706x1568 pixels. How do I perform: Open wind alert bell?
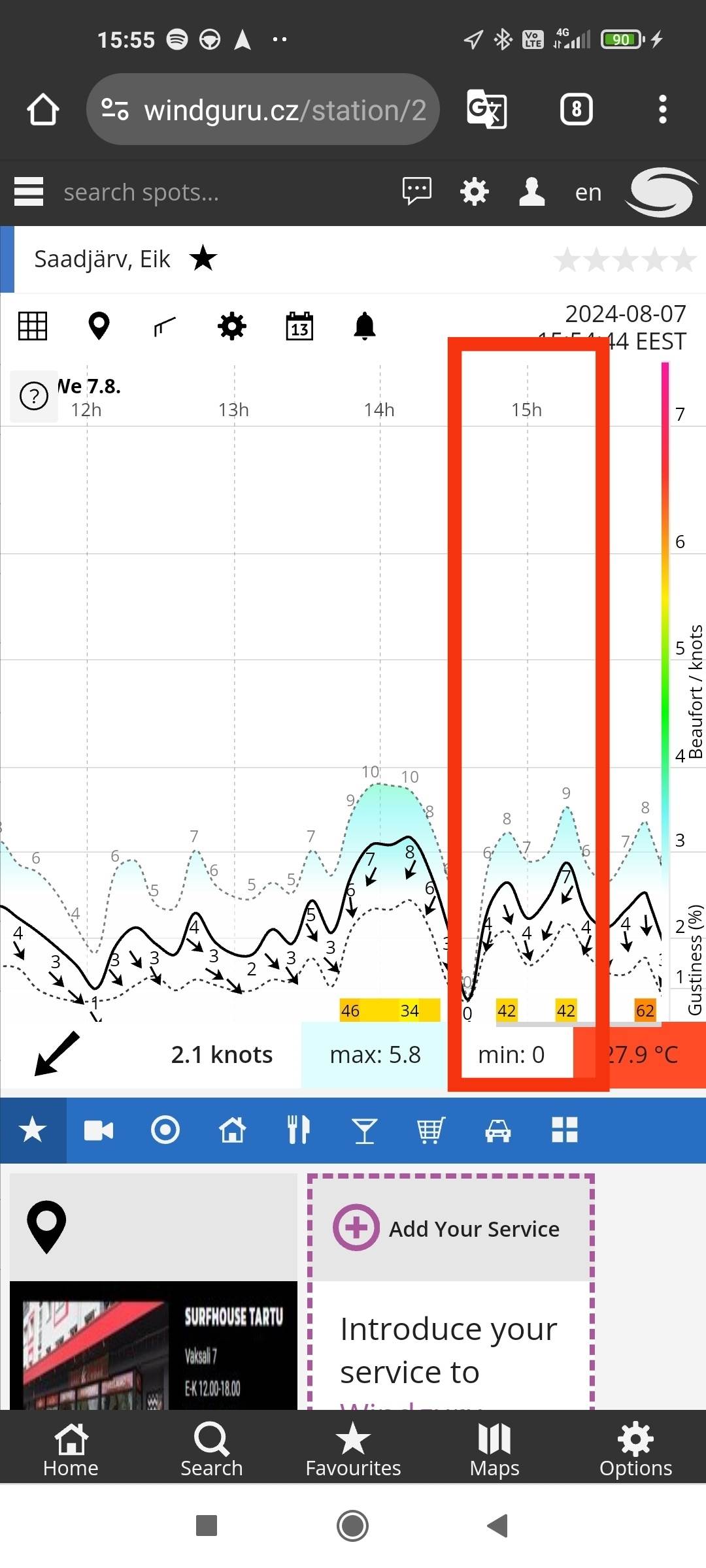click(365, 325)
